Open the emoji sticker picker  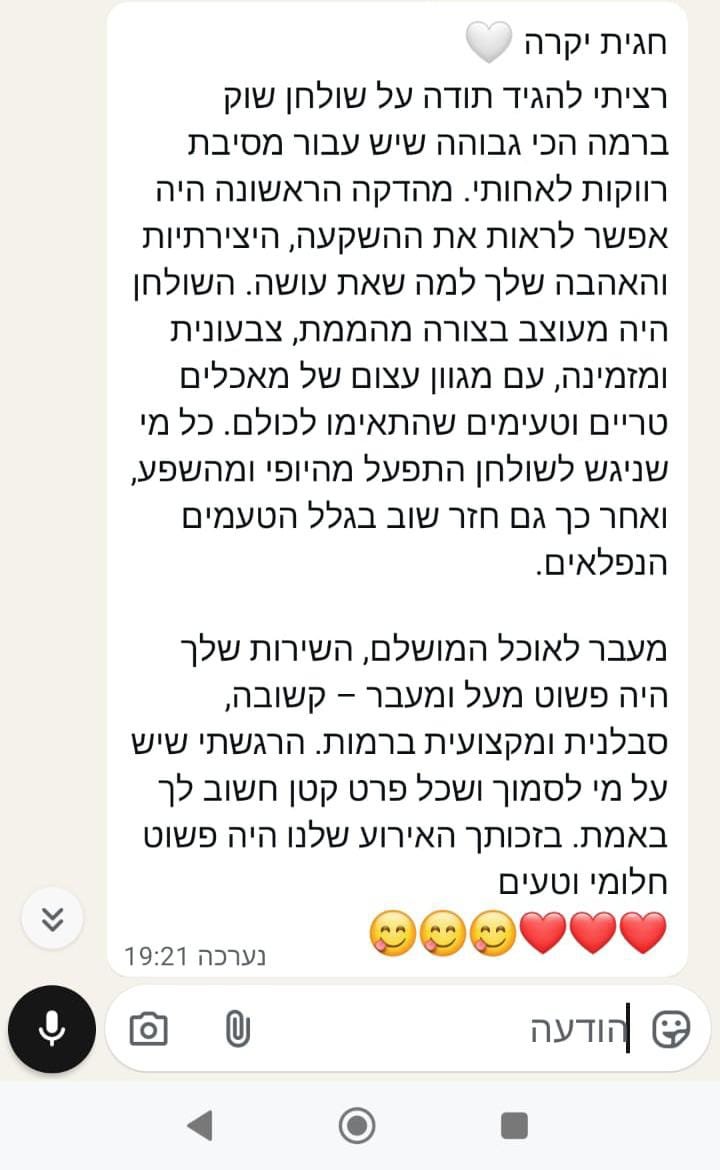[x=670, y=1029]
